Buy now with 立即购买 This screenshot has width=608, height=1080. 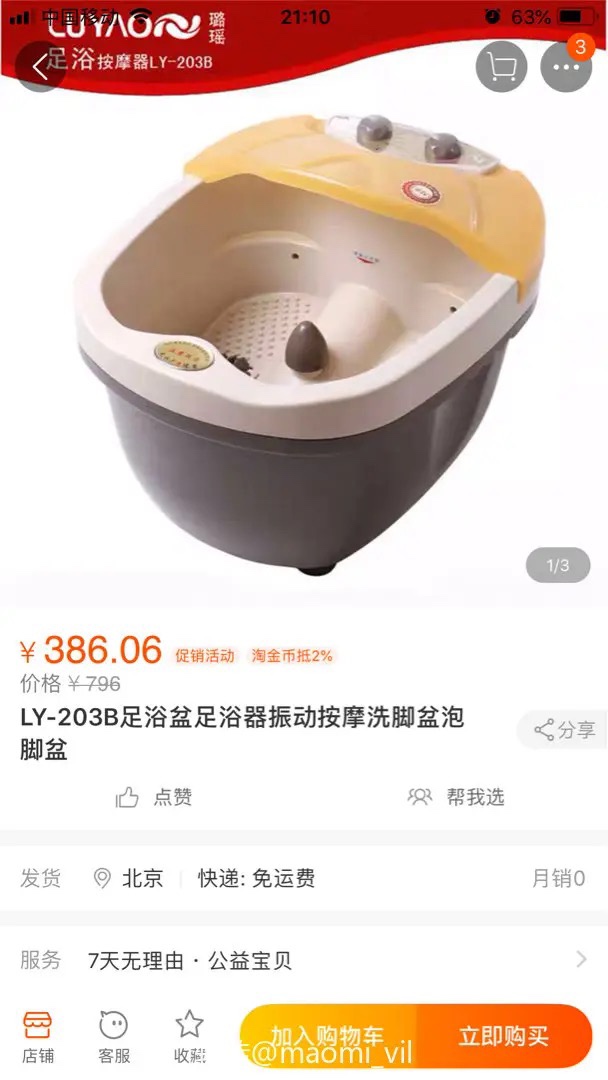click(503, 1035)
